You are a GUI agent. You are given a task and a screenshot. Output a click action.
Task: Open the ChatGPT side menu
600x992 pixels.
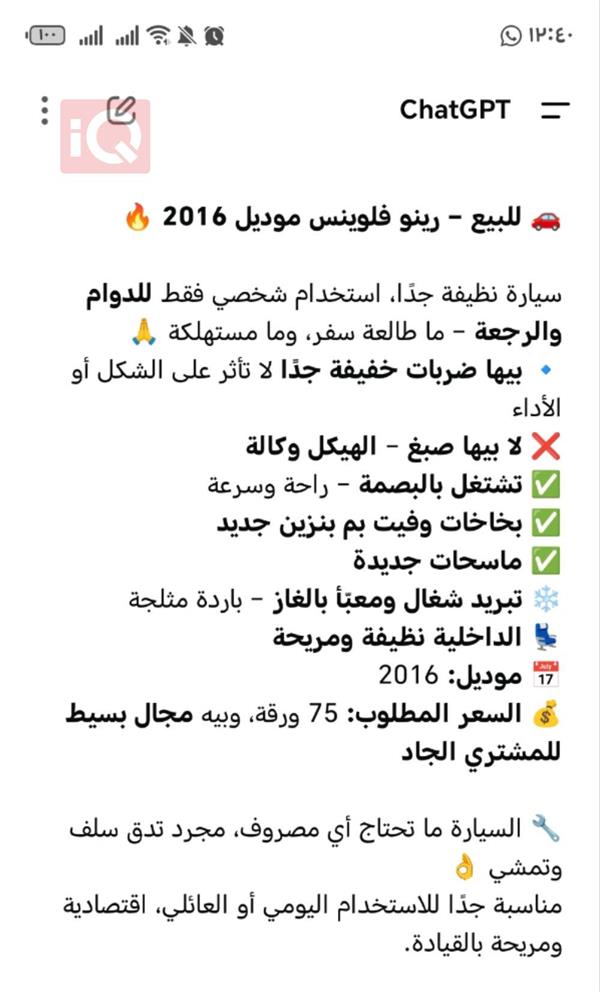click(x=554, y=110)
